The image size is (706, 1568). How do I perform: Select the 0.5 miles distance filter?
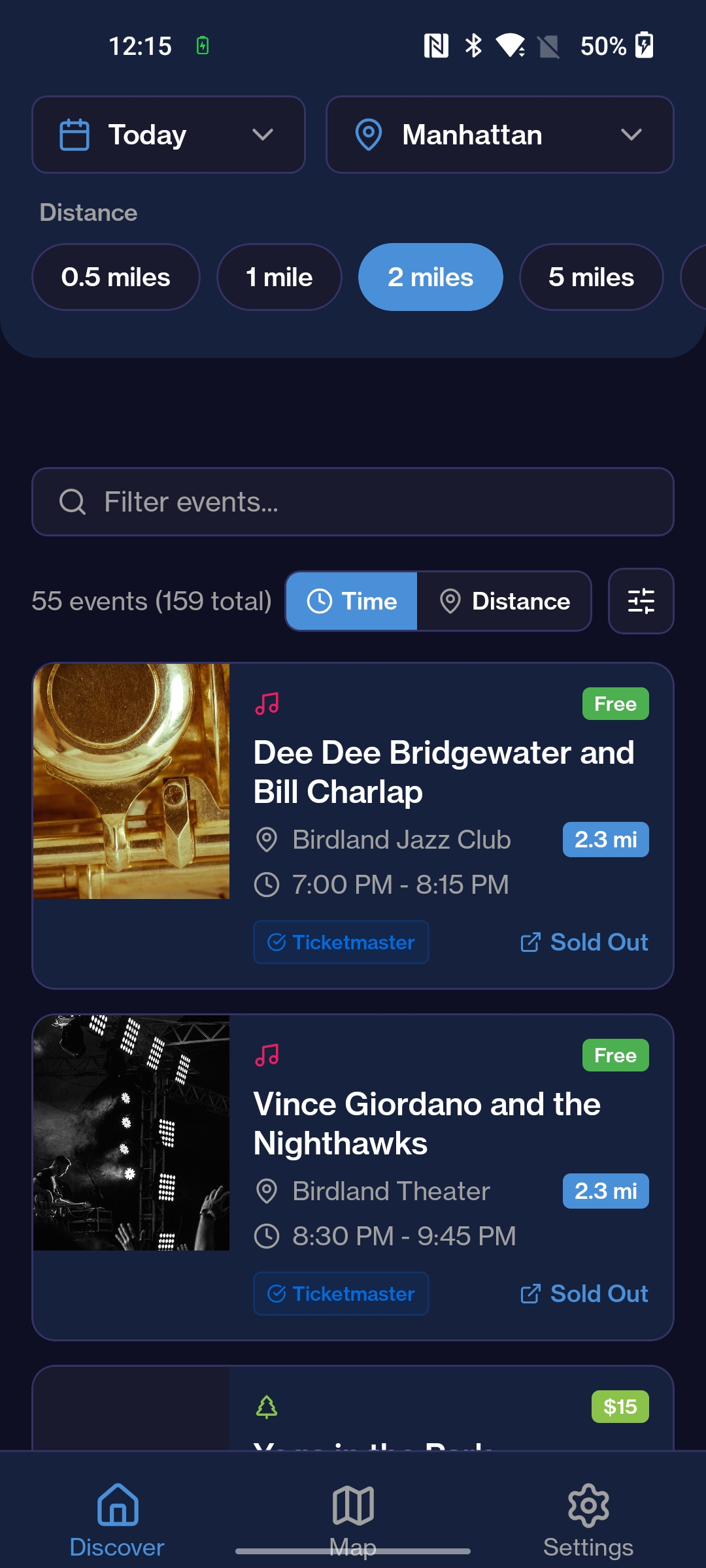tap(116, 277)
